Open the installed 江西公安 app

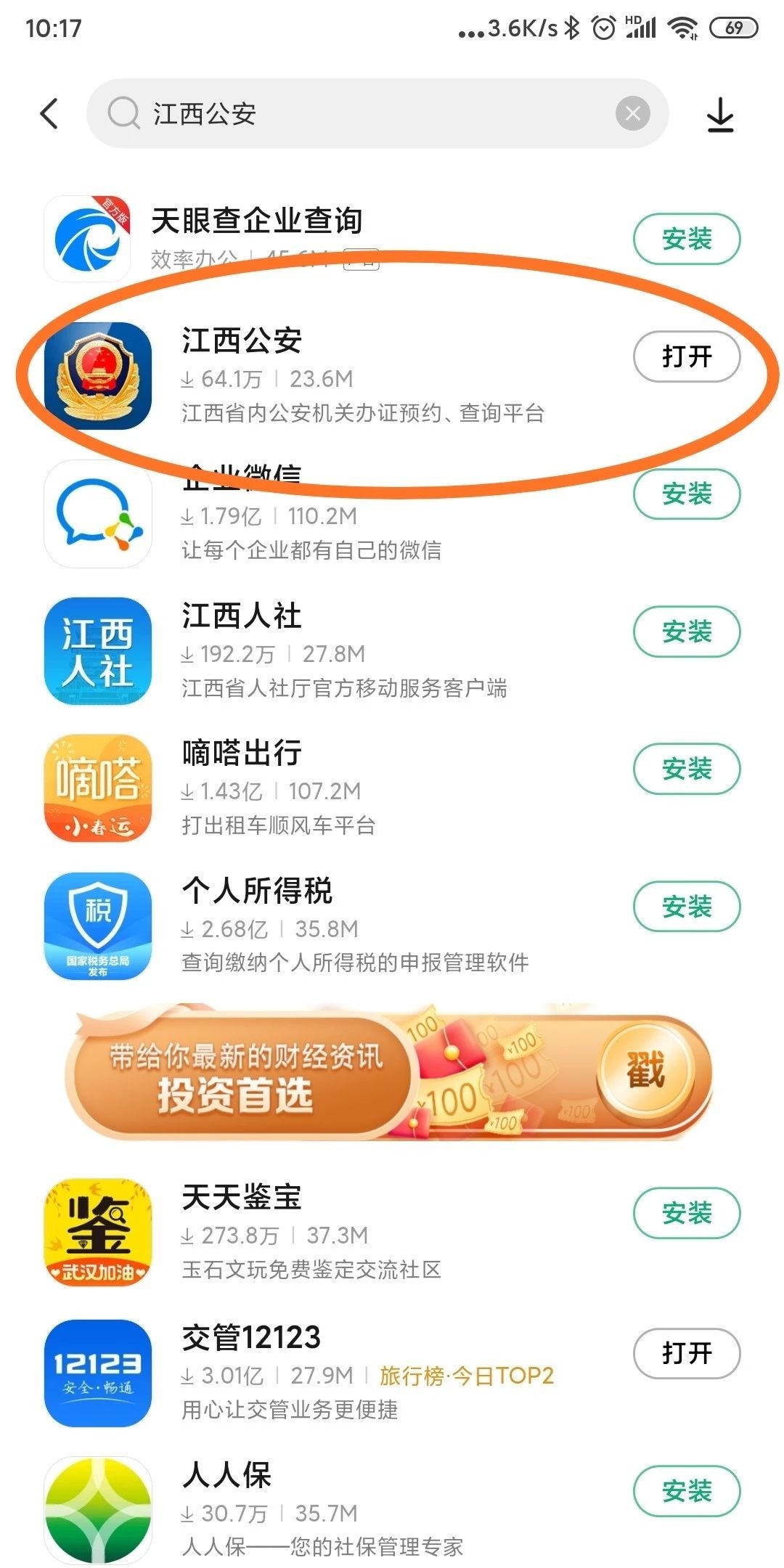pos(687,356)
